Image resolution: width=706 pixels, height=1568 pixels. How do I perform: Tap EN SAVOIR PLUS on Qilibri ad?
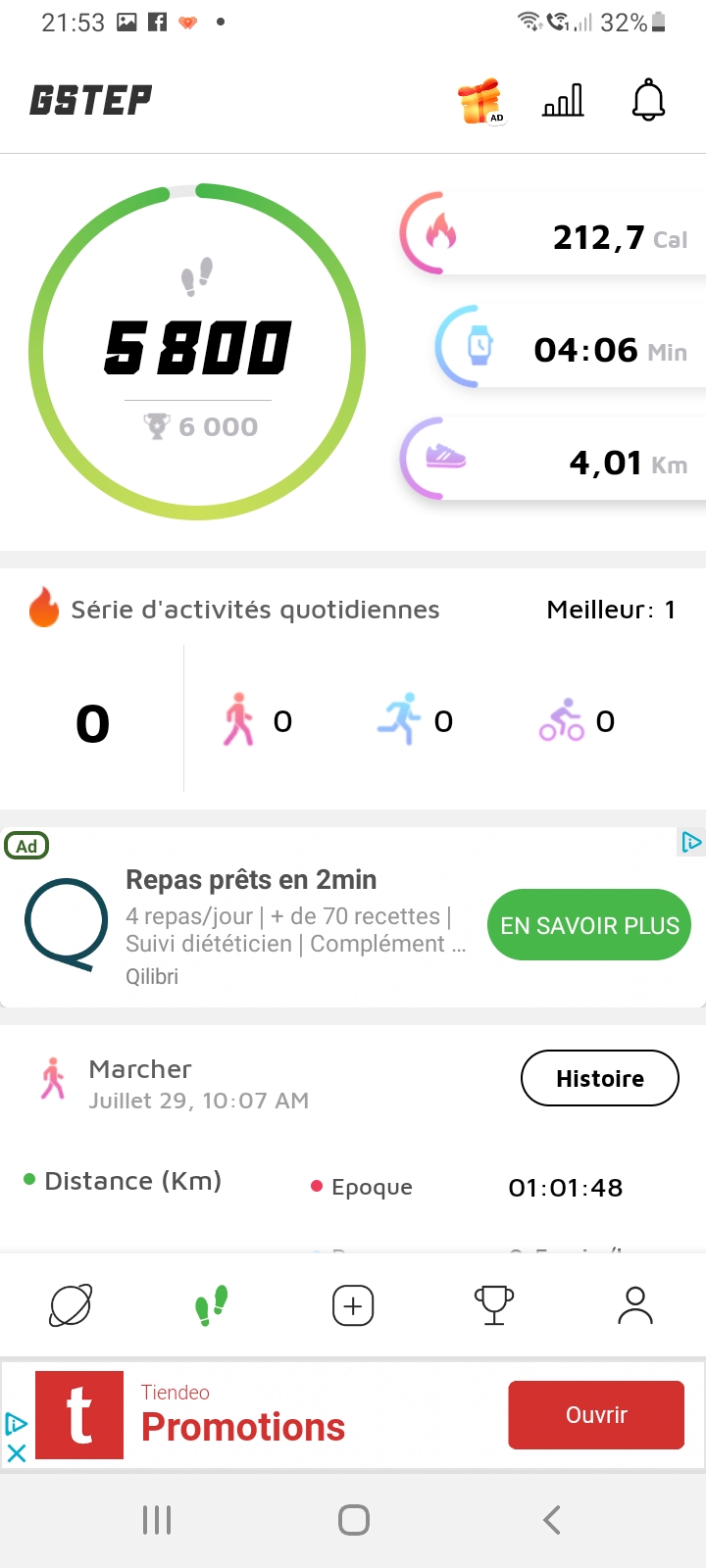589,925
